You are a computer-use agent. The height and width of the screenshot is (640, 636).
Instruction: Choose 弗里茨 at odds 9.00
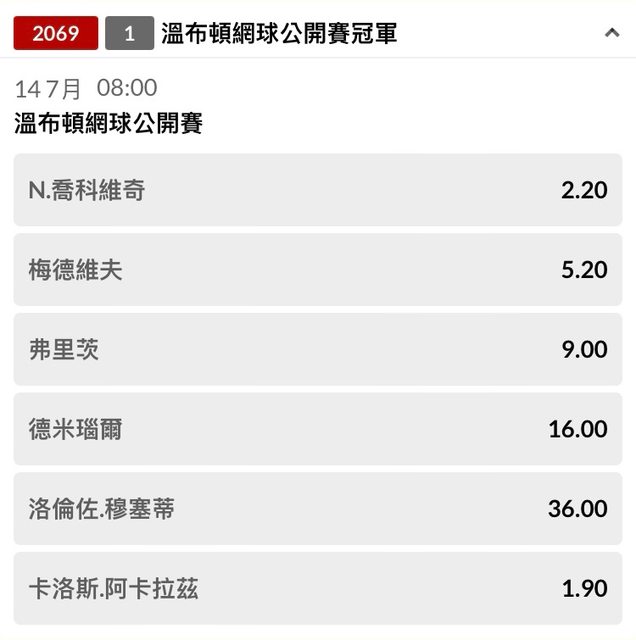click(318, 349)
